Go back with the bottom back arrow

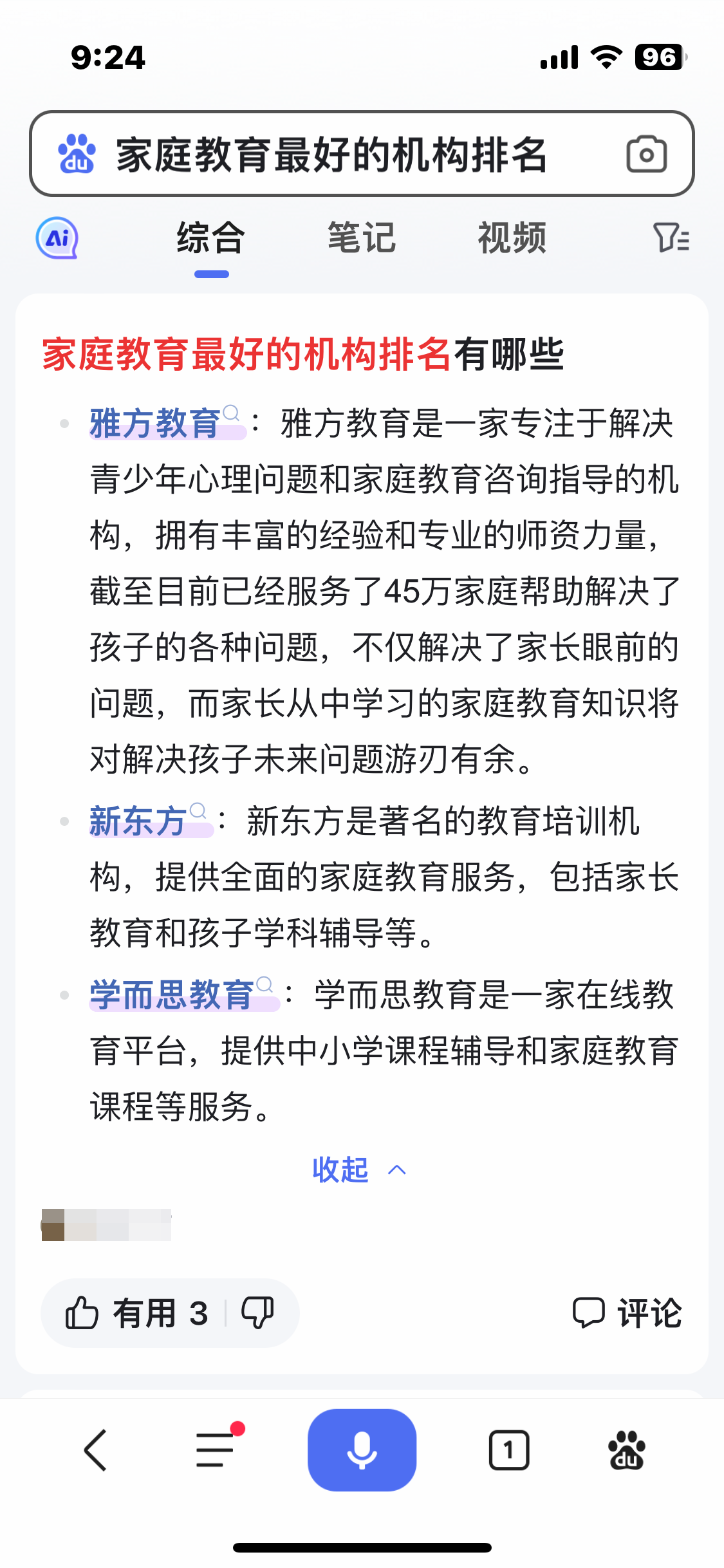[x=96, y=1451]
